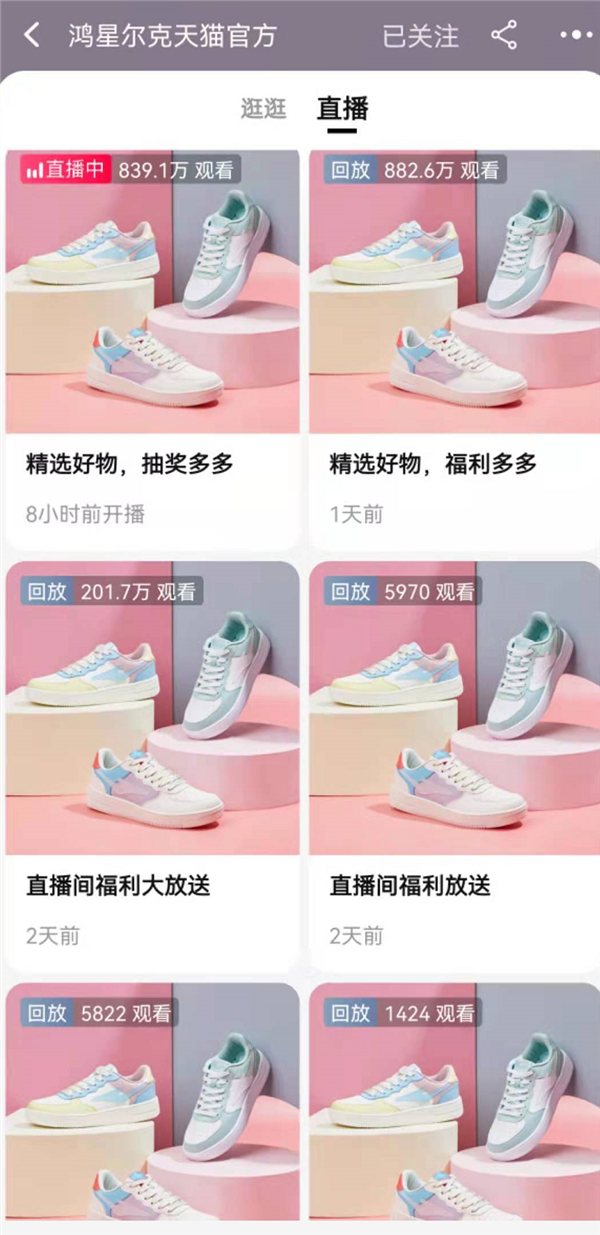
Task: Switch to the 逛逛 tab
Action: coord(264,109)
